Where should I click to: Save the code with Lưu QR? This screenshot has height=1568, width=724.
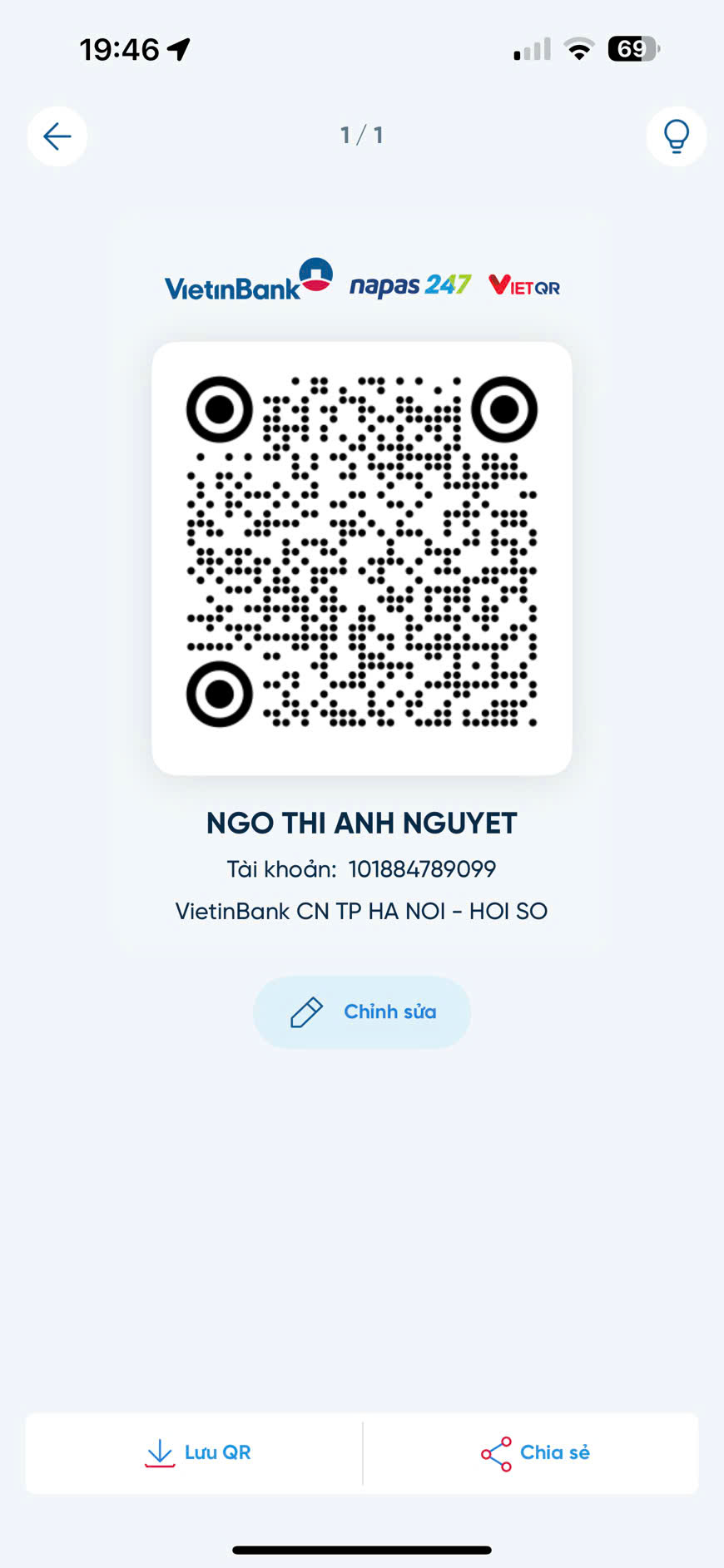[197, 1452]
